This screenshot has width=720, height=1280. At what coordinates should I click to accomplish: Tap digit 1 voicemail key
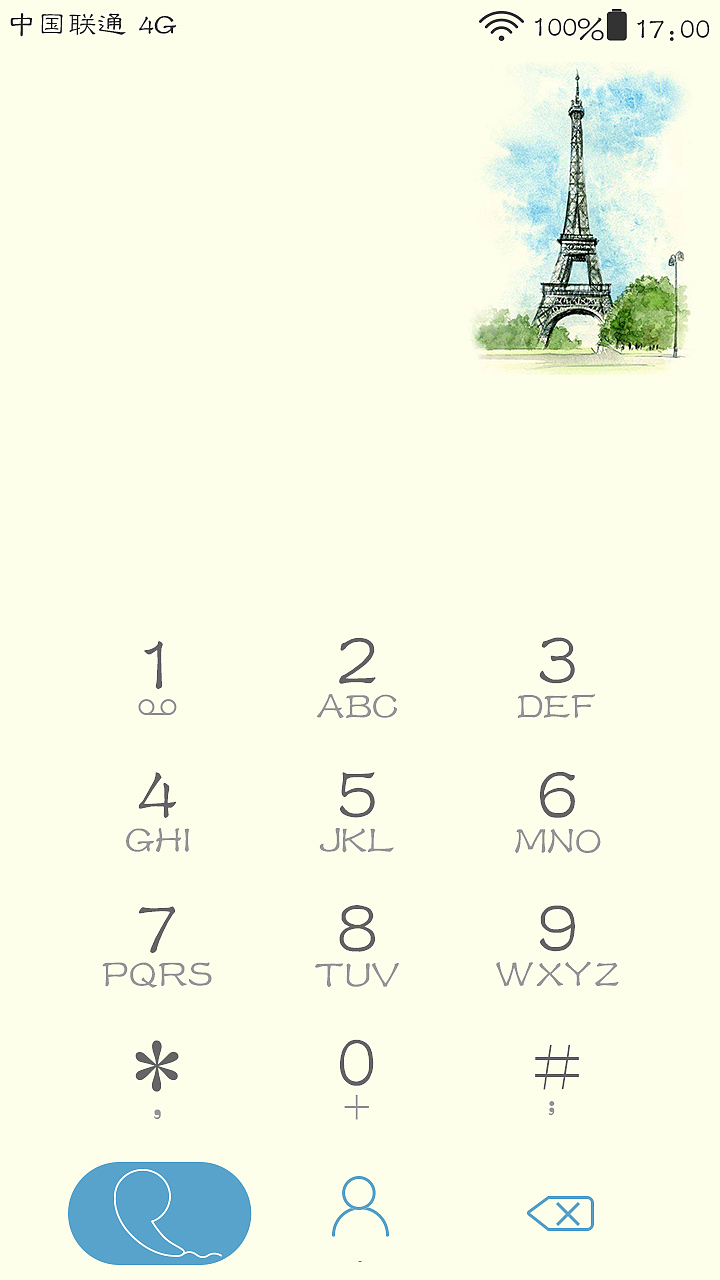tap(157, 678)
